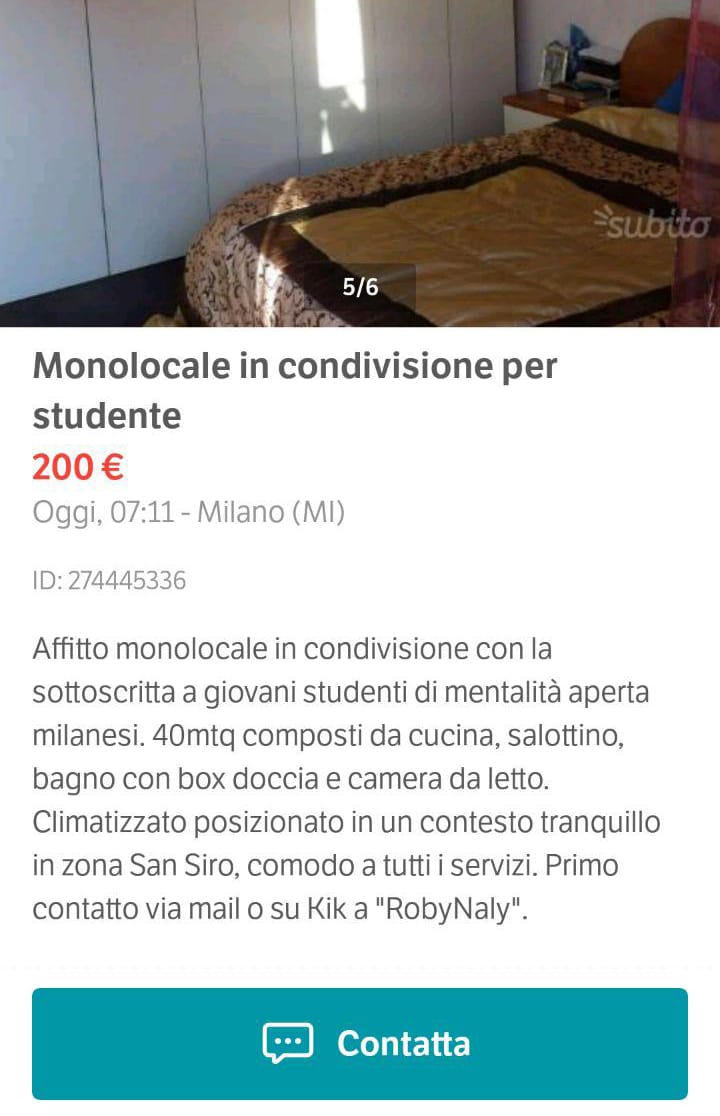This screenshot has height=1116, width=720.
Task: Tap the Contatta button to message seller
Action: pyautogui.click(x=360, y=1043)
